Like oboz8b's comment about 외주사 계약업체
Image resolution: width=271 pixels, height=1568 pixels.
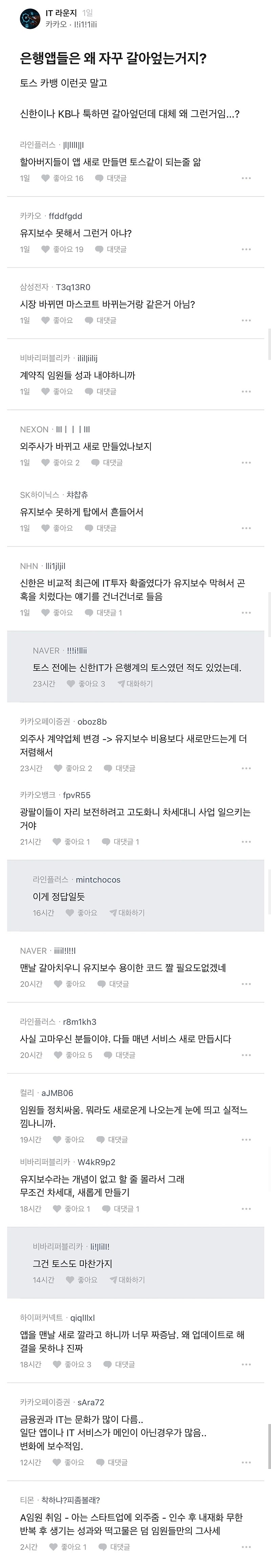coord(72,768)
